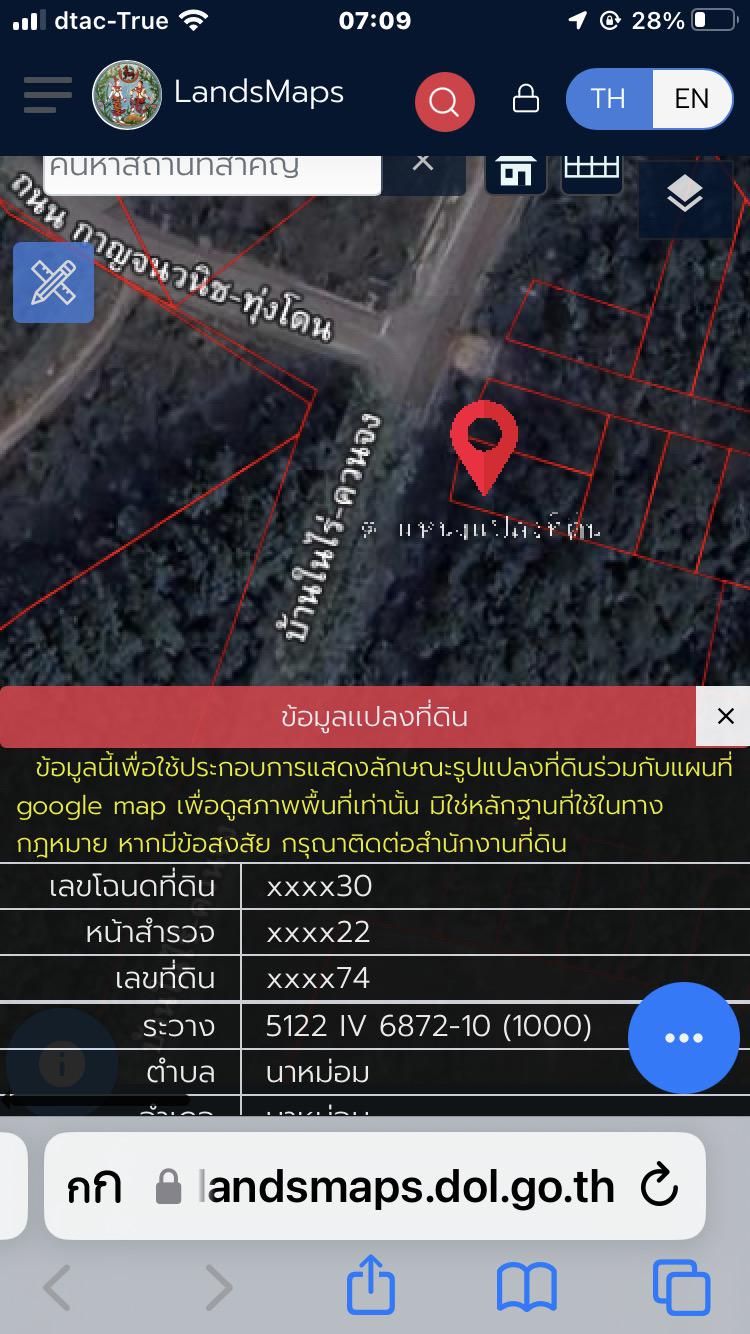The image size is (750, 1334).
Task: Switch language to TH
Action: pos(608,98)
